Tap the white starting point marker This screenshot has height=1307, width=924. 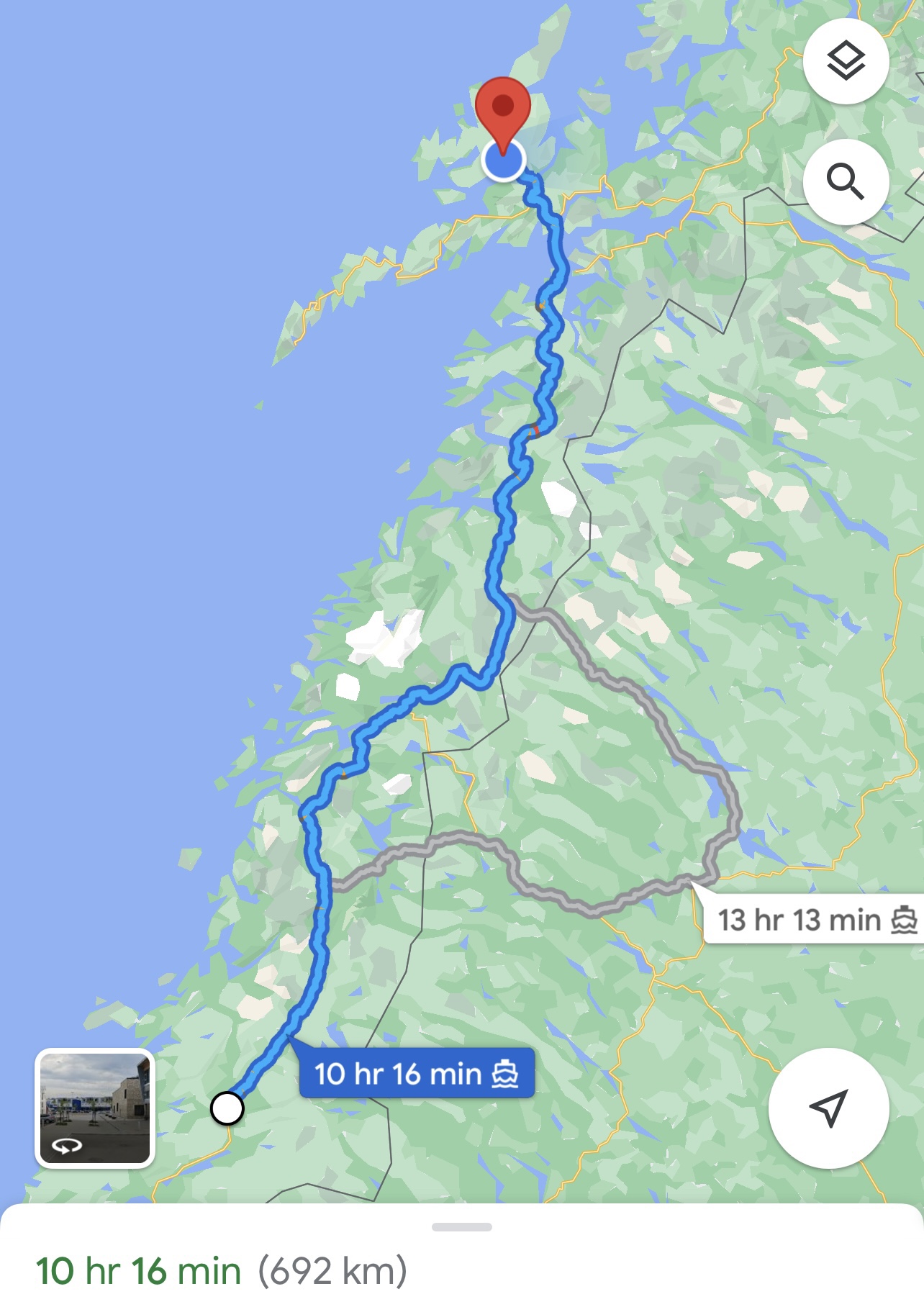pos(227,1108)
